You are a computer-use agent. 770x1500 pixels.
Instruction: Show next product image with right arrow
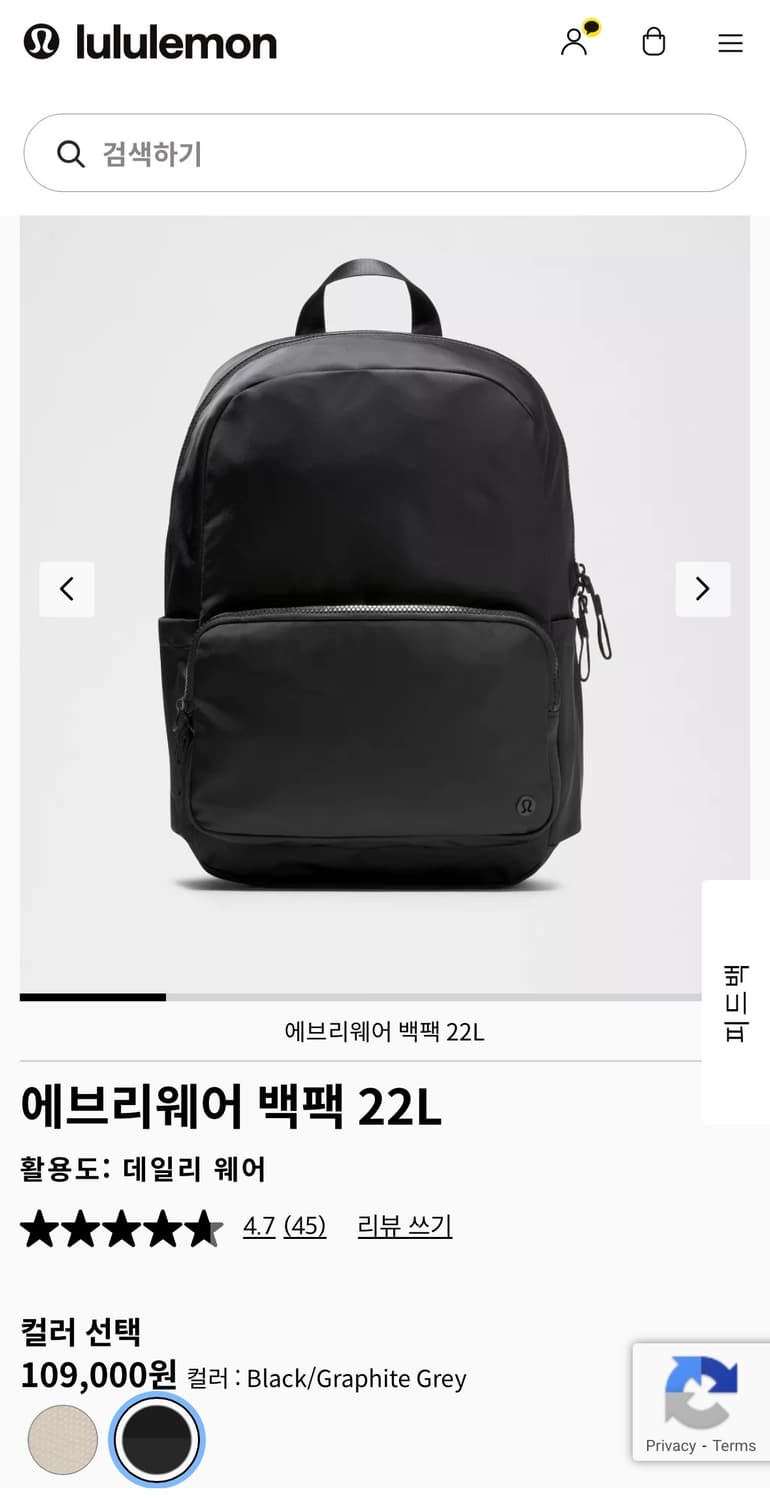click(703, 589)
